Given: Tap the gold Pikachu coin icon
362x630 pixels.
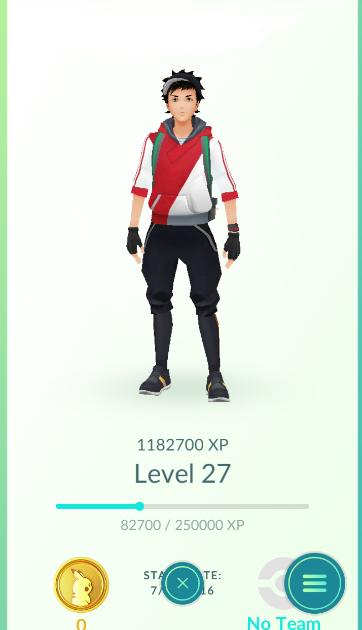Looking at the screenshot, I should coord(82,585).
